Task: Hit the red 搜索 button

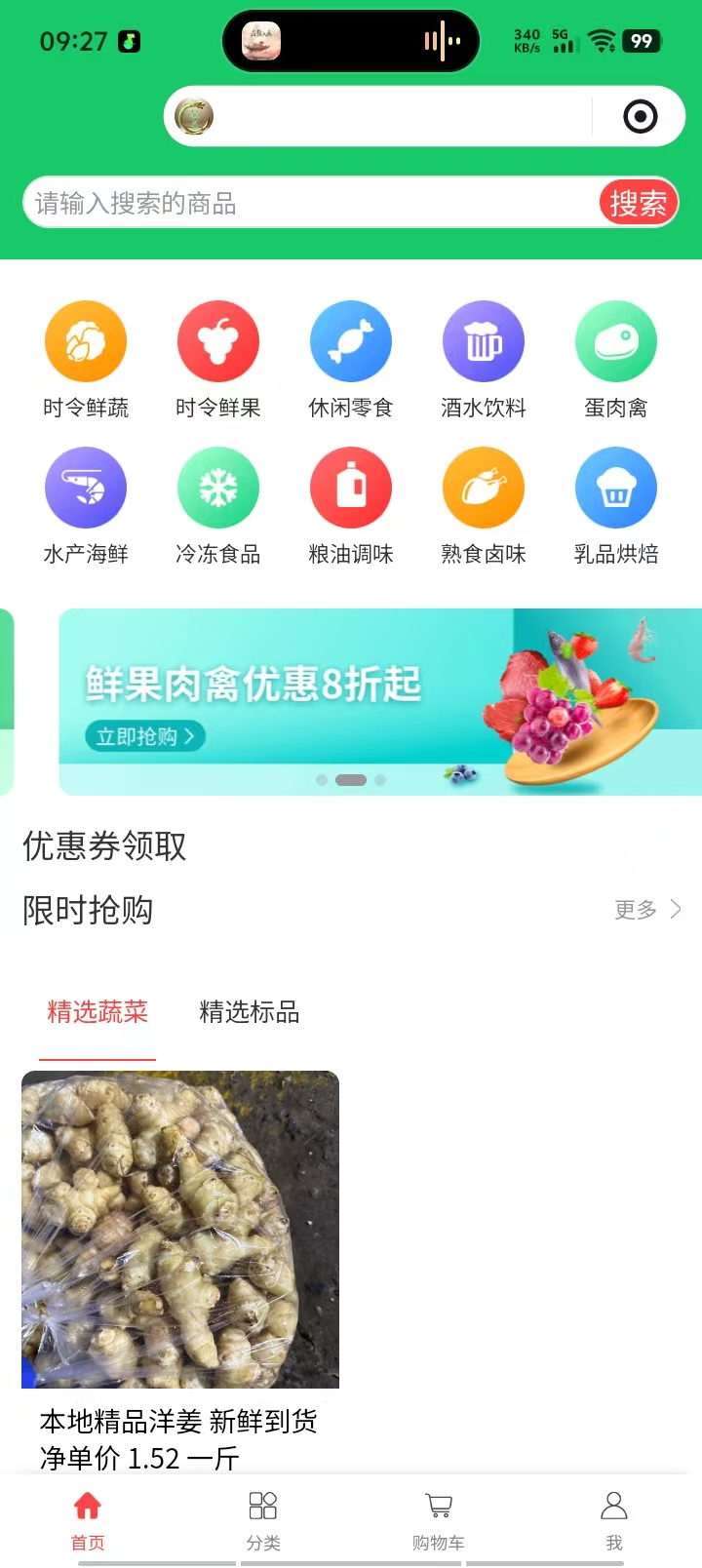Action: pos(638,203)
